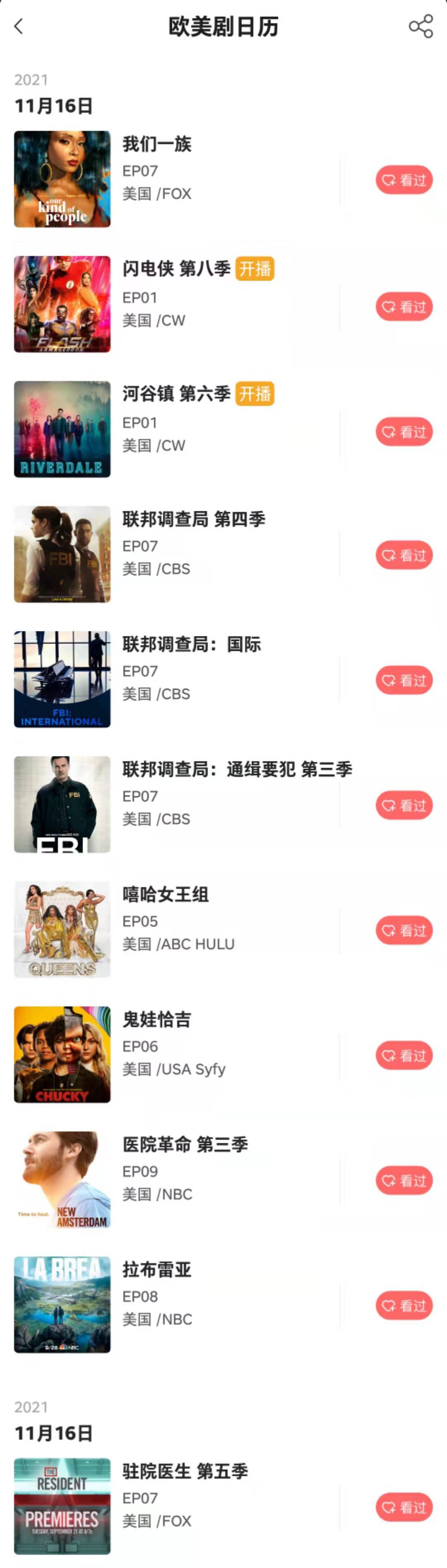This screenshot has width=447, height=1568.
Task: Tap 看过 beside 鬼娃恰吉
Action: pos(404,1055)
